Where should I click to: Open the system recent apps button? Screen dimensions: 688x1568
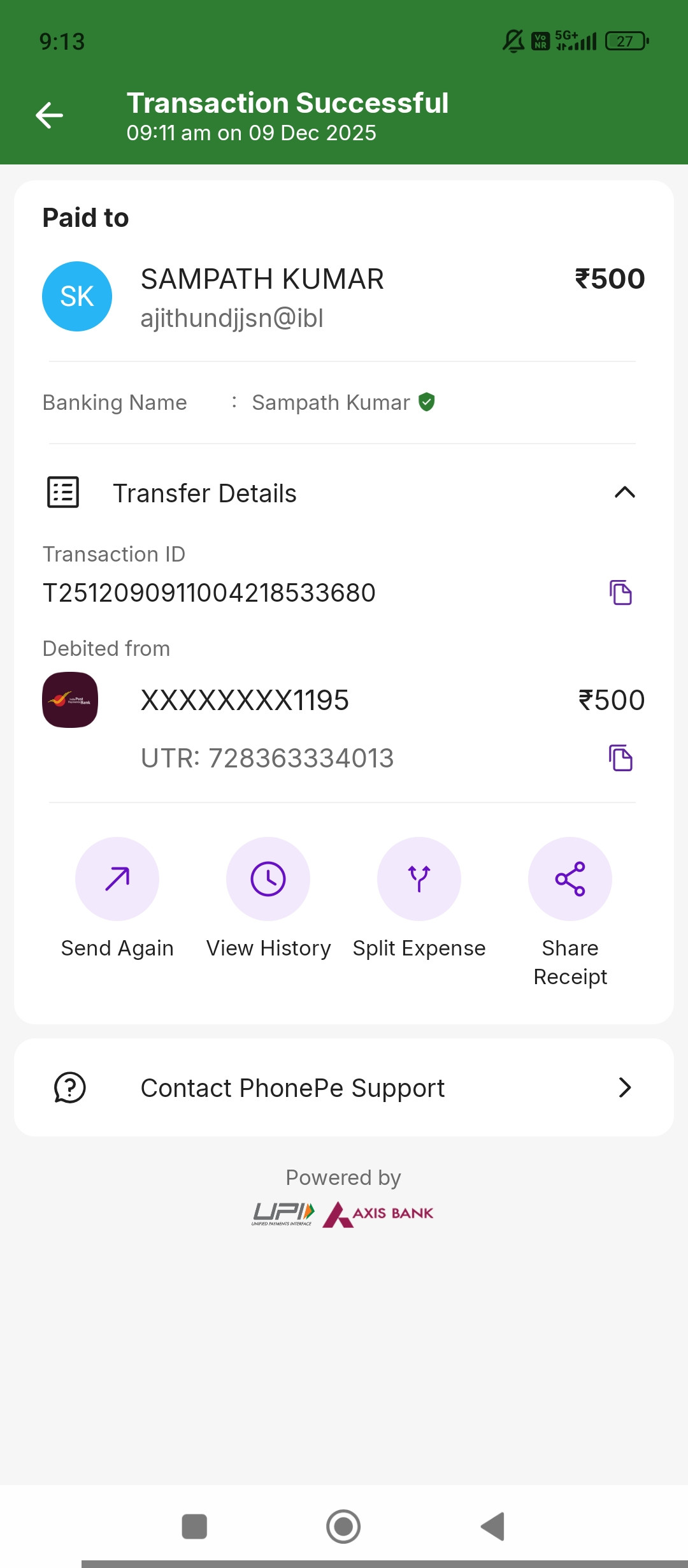coord(194,1527)
